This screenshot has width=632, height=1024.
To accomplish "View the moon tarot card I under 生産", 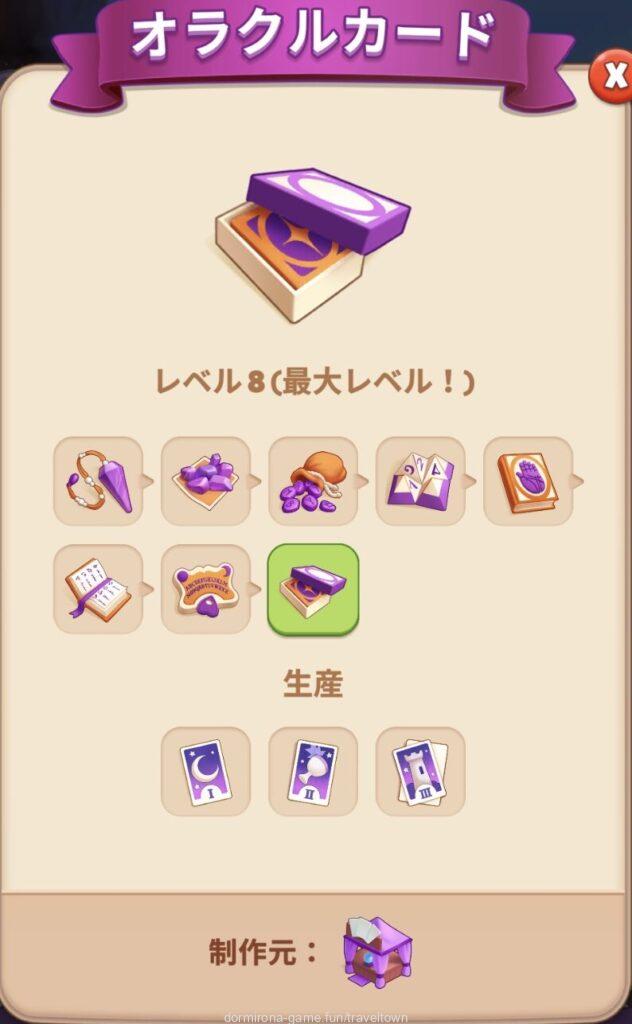I will pyautogui.click(x=205, y=771).
